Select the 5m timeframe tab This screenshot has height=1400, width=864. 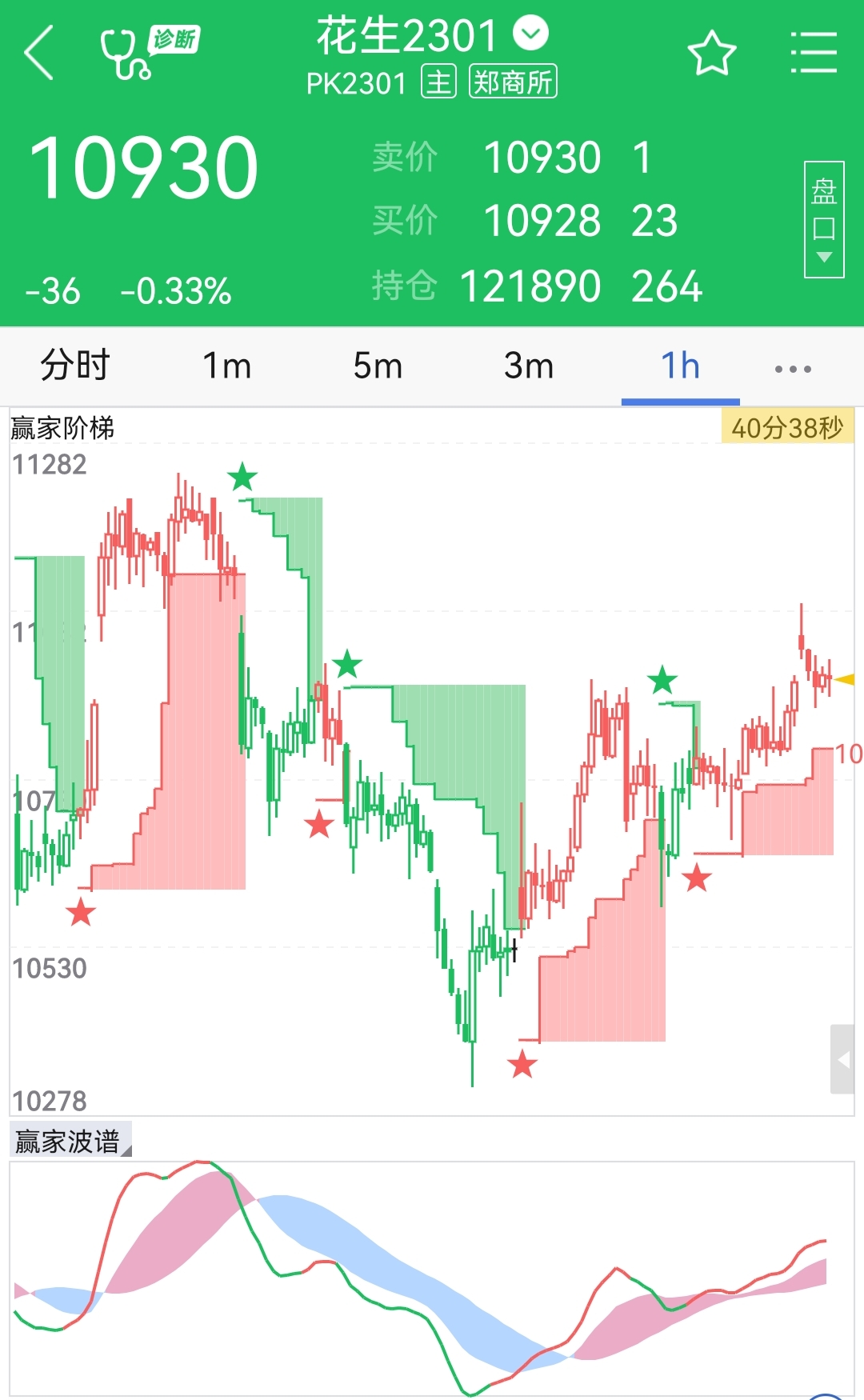coord(378,366)
